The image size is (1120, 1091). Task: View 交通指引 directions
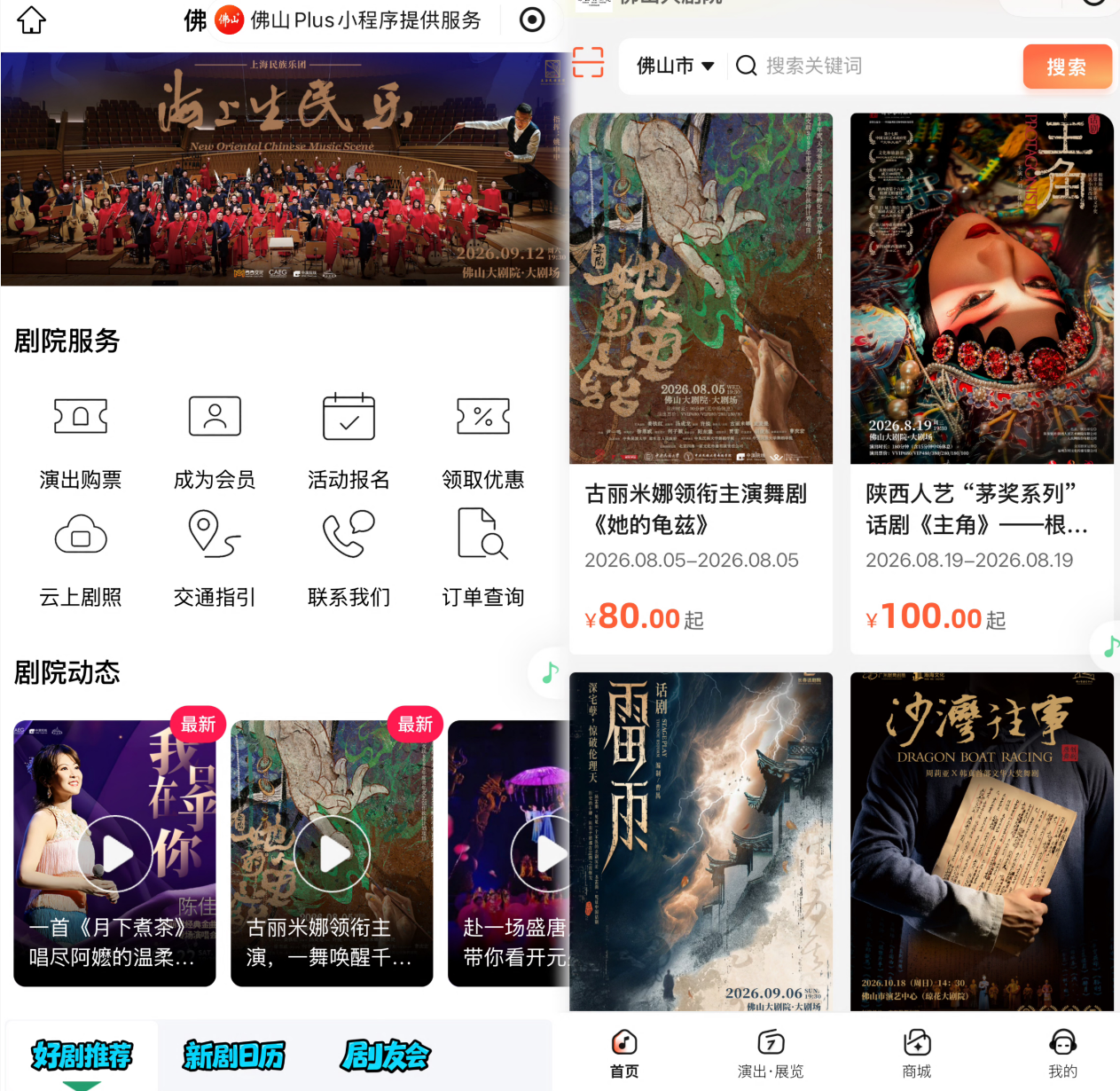(x=215, y=559)
